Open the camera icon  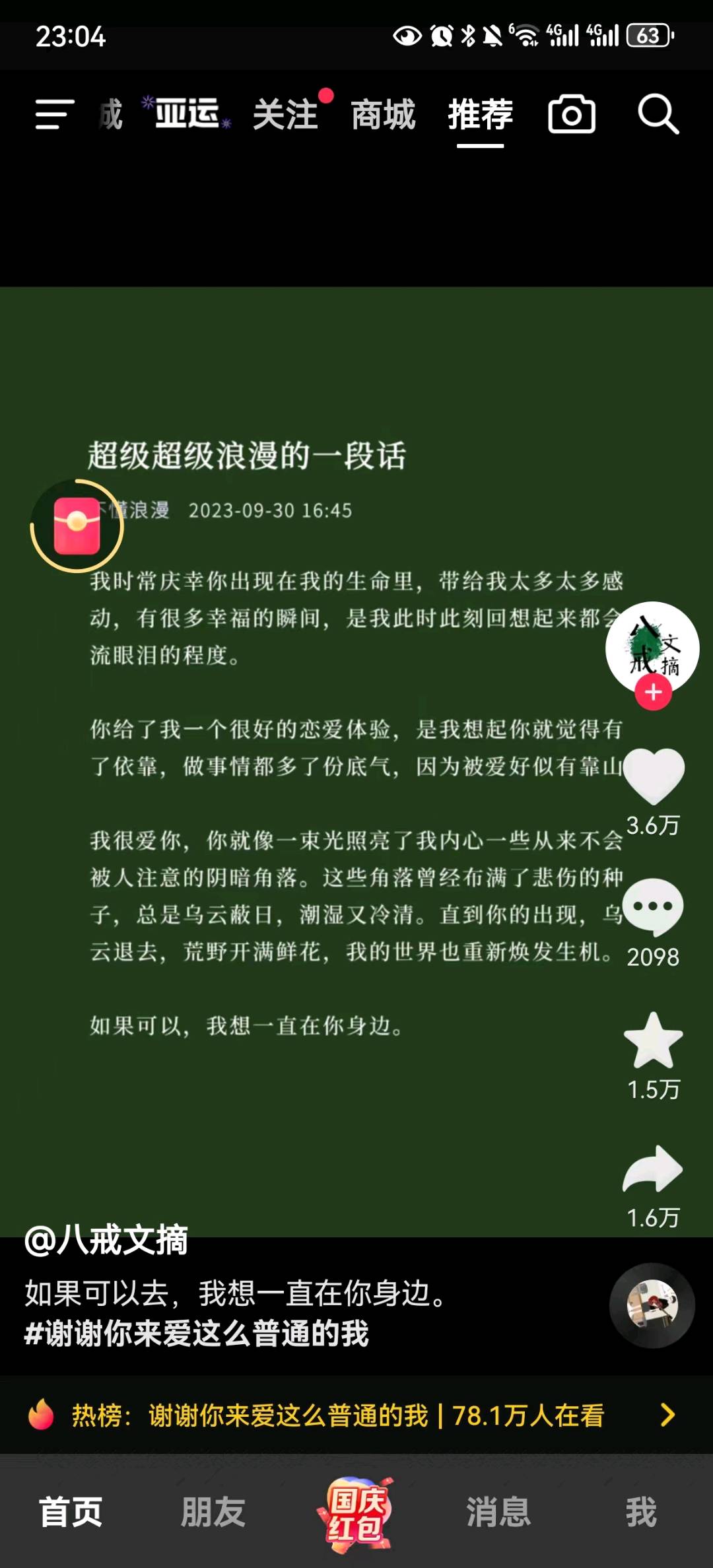click(572, 114)
